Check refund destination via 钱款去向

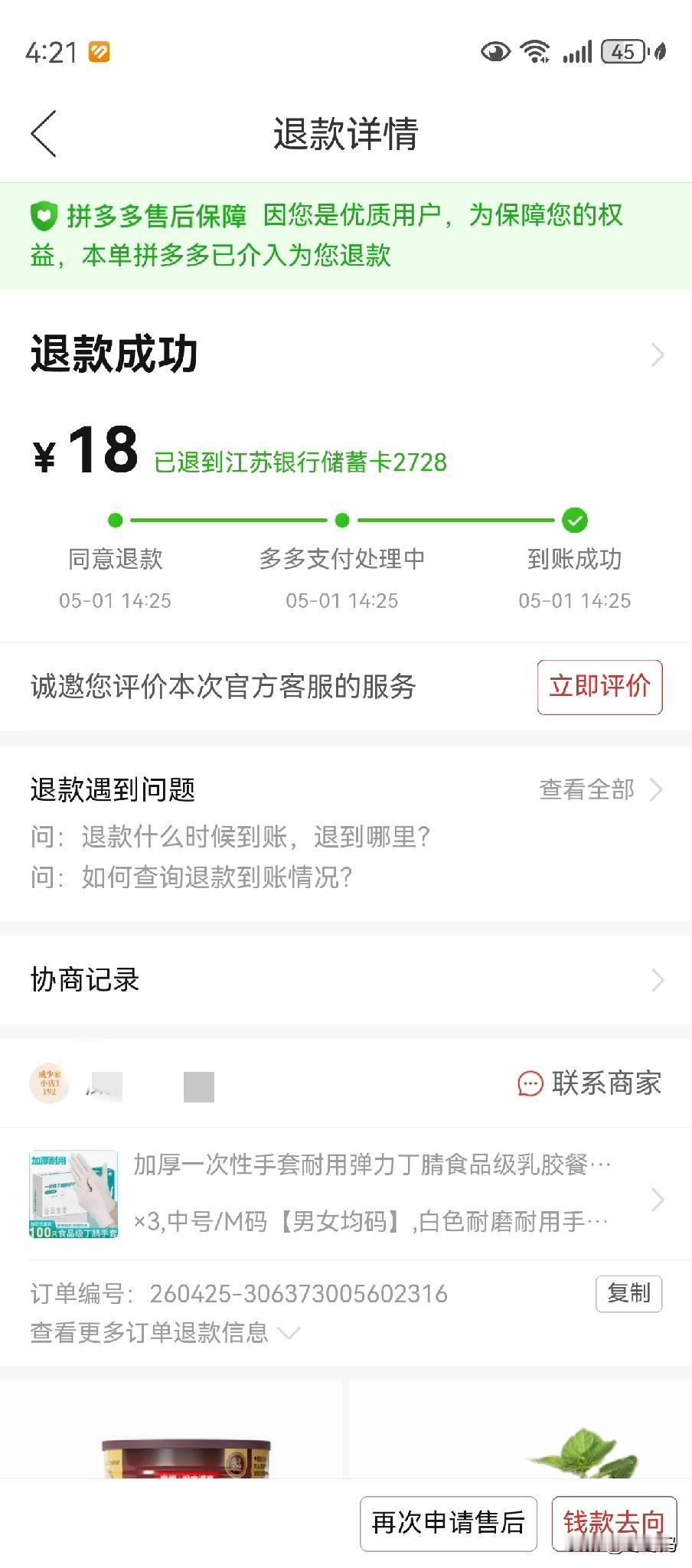(x=614, y=1523)
